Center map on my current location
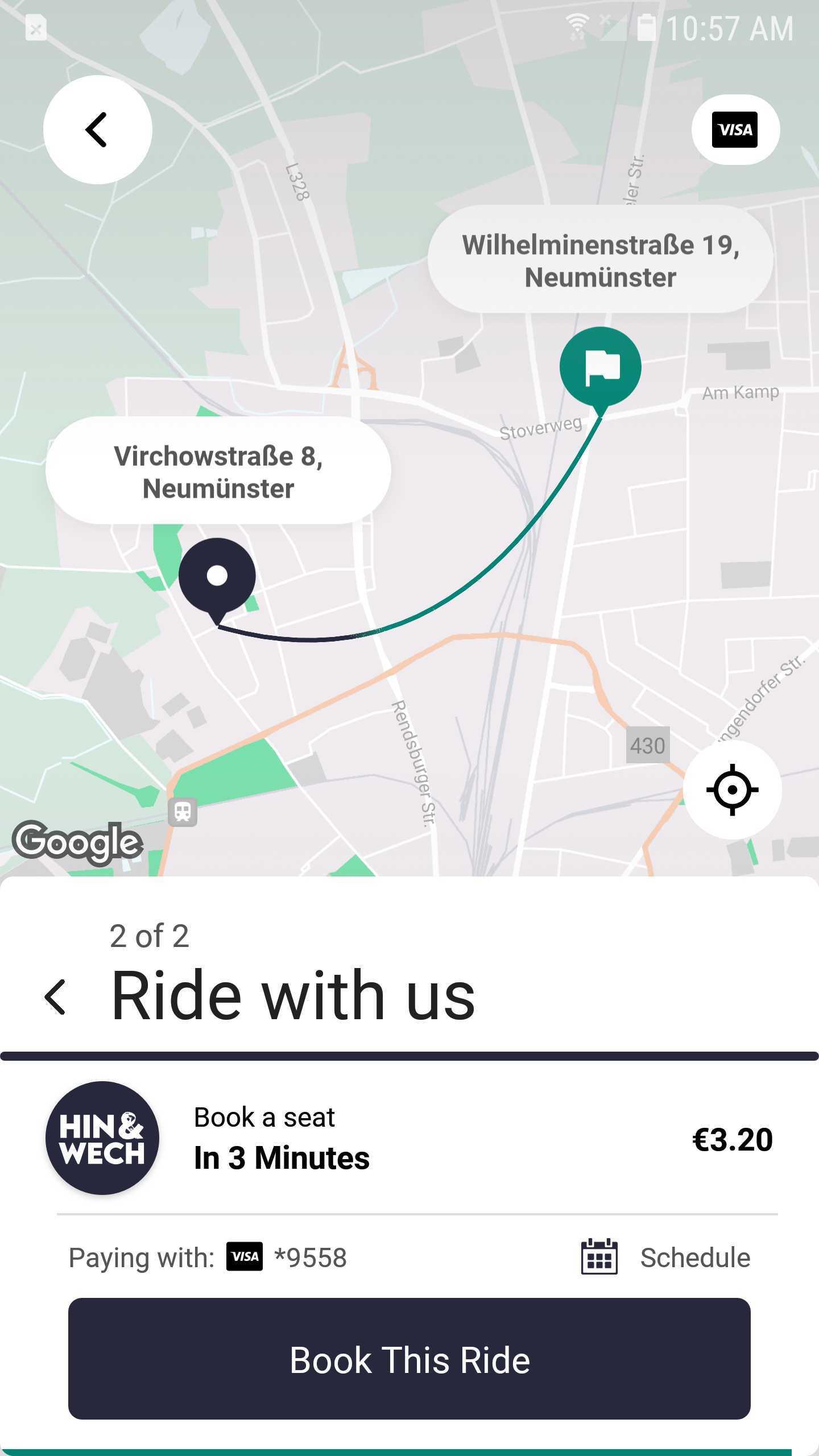 tap(733, 789)
